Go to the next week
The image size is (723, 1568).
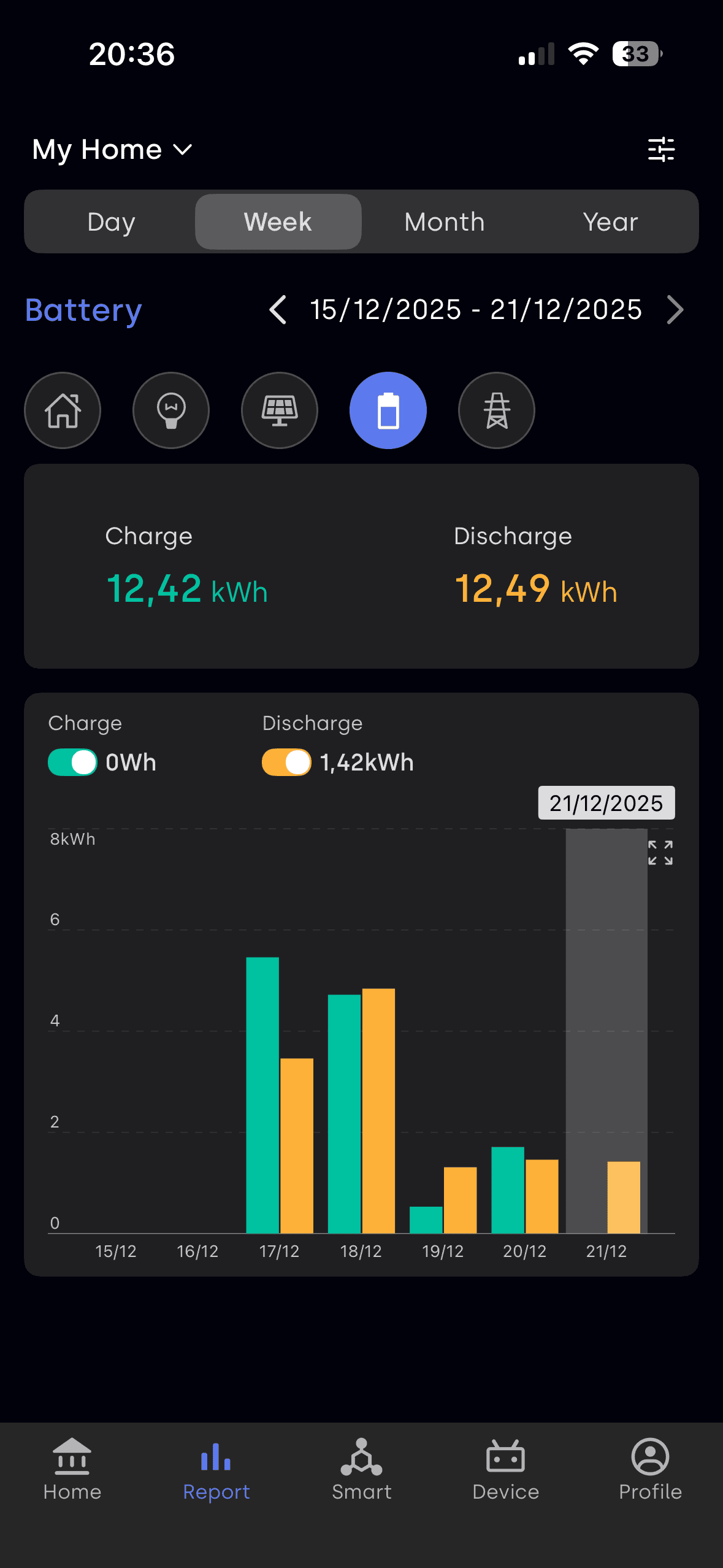pos(675,310)
